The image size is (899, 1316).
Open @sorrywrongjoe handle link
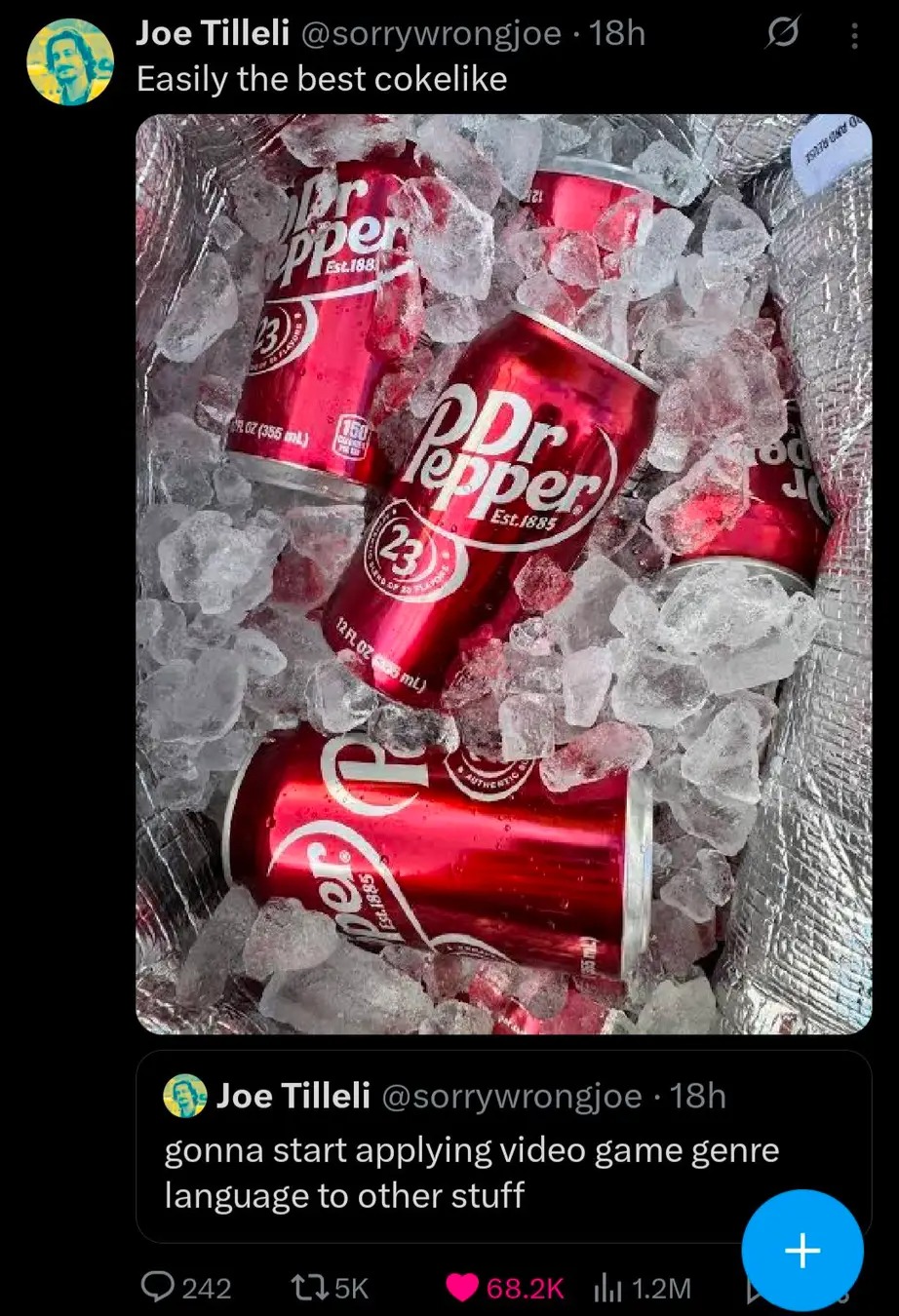431,34
